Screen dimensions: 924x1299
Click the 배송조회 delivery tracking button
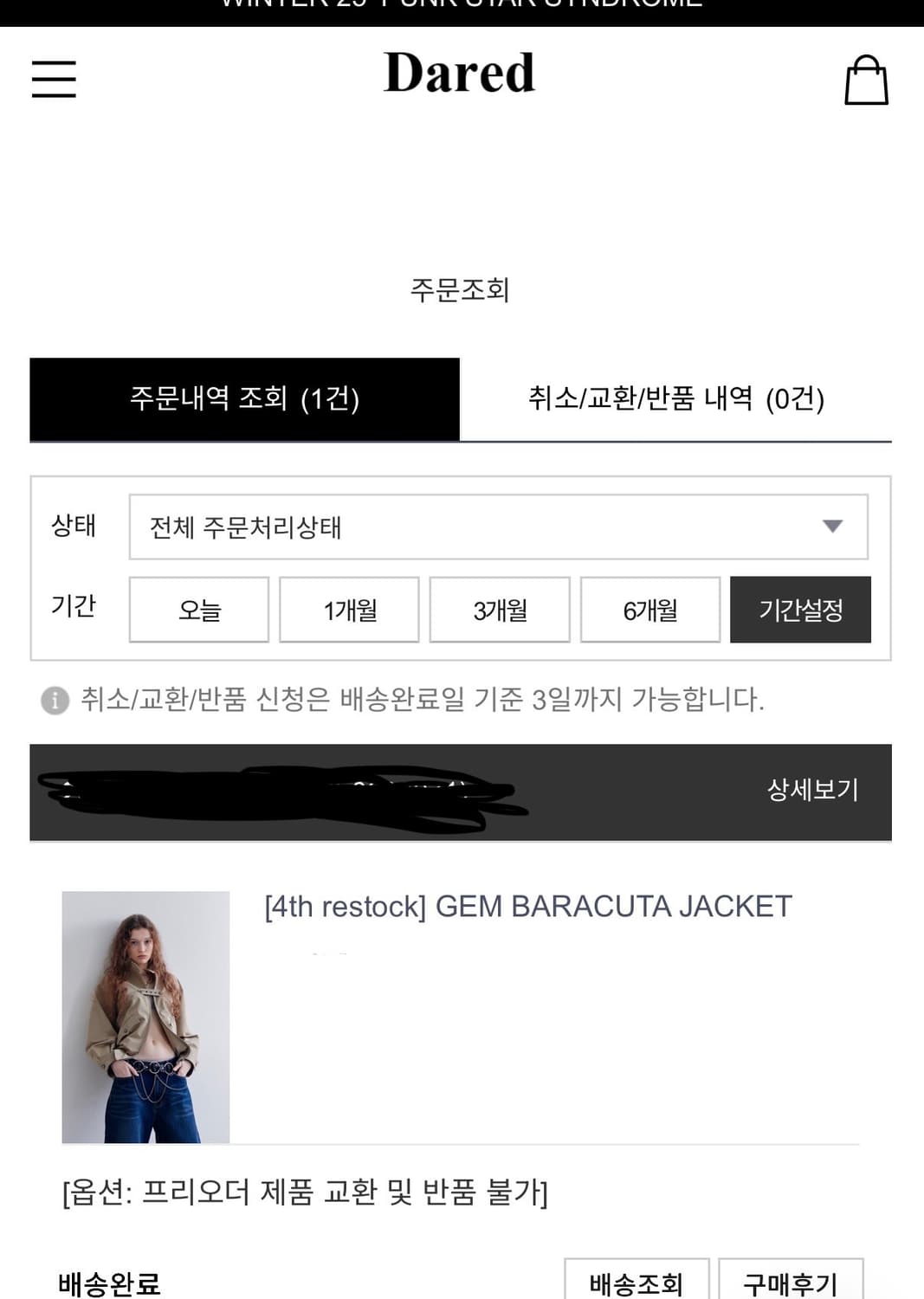[636, 1279]
